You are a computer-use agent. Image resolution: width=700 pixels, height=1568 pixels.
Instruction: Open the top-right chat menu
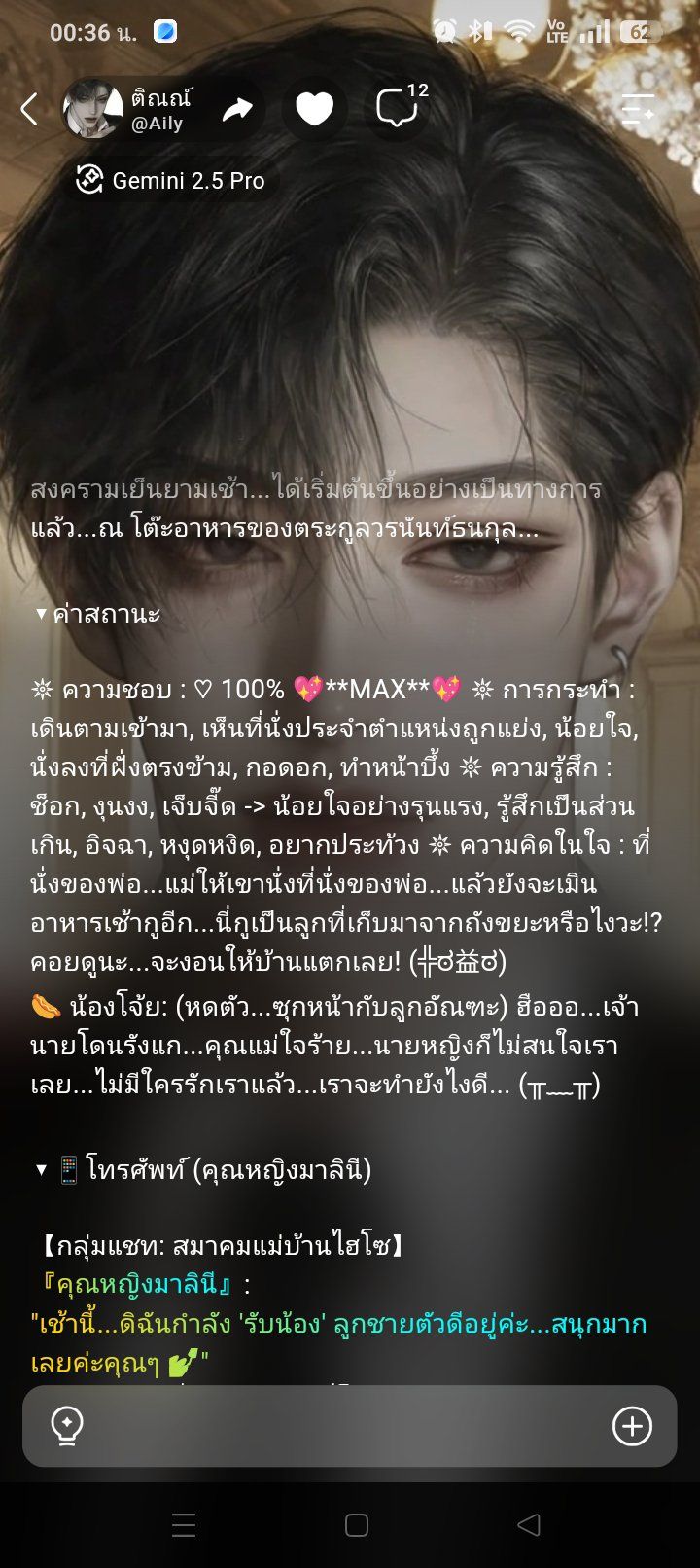coord(639,109)
